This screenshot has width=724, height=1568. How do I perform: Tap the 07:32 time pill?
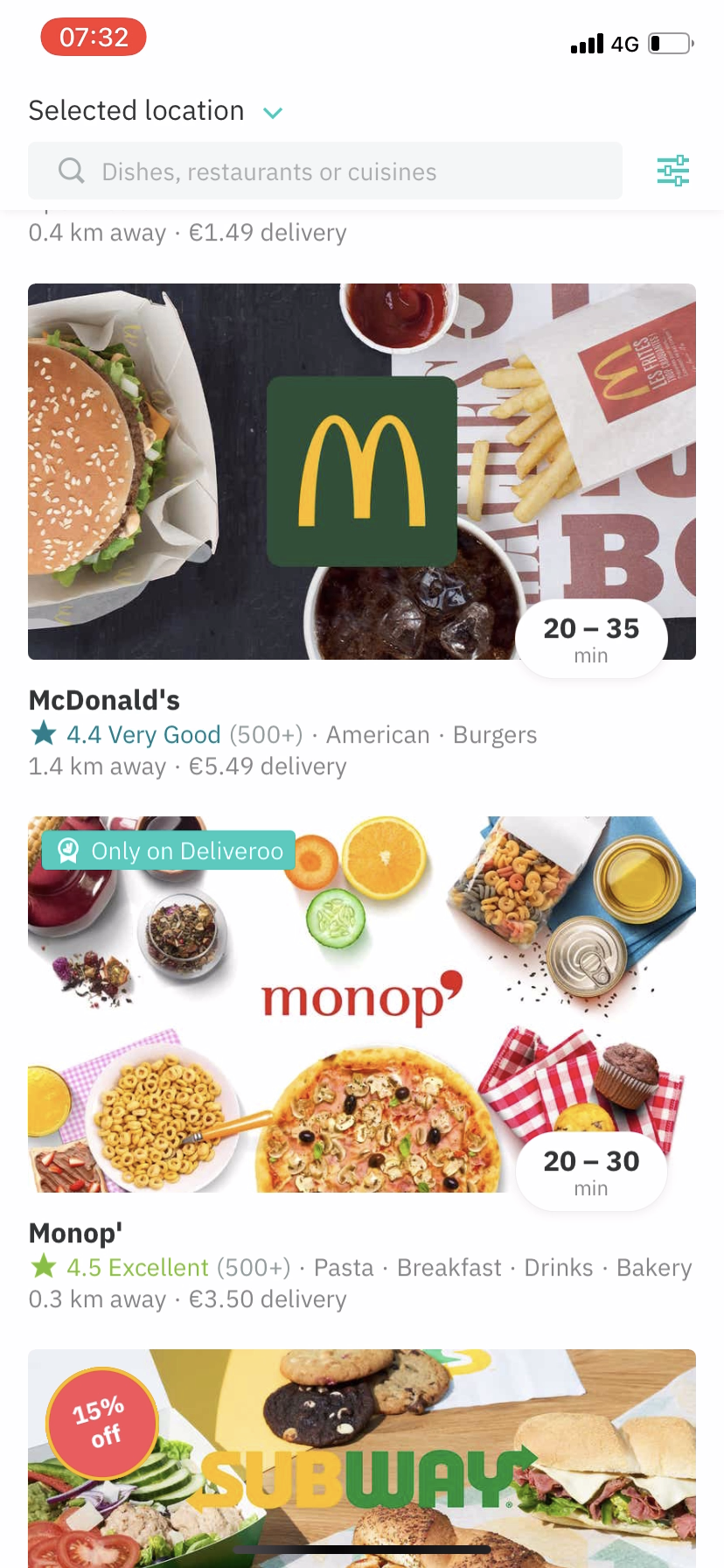[x=93, y=37]
